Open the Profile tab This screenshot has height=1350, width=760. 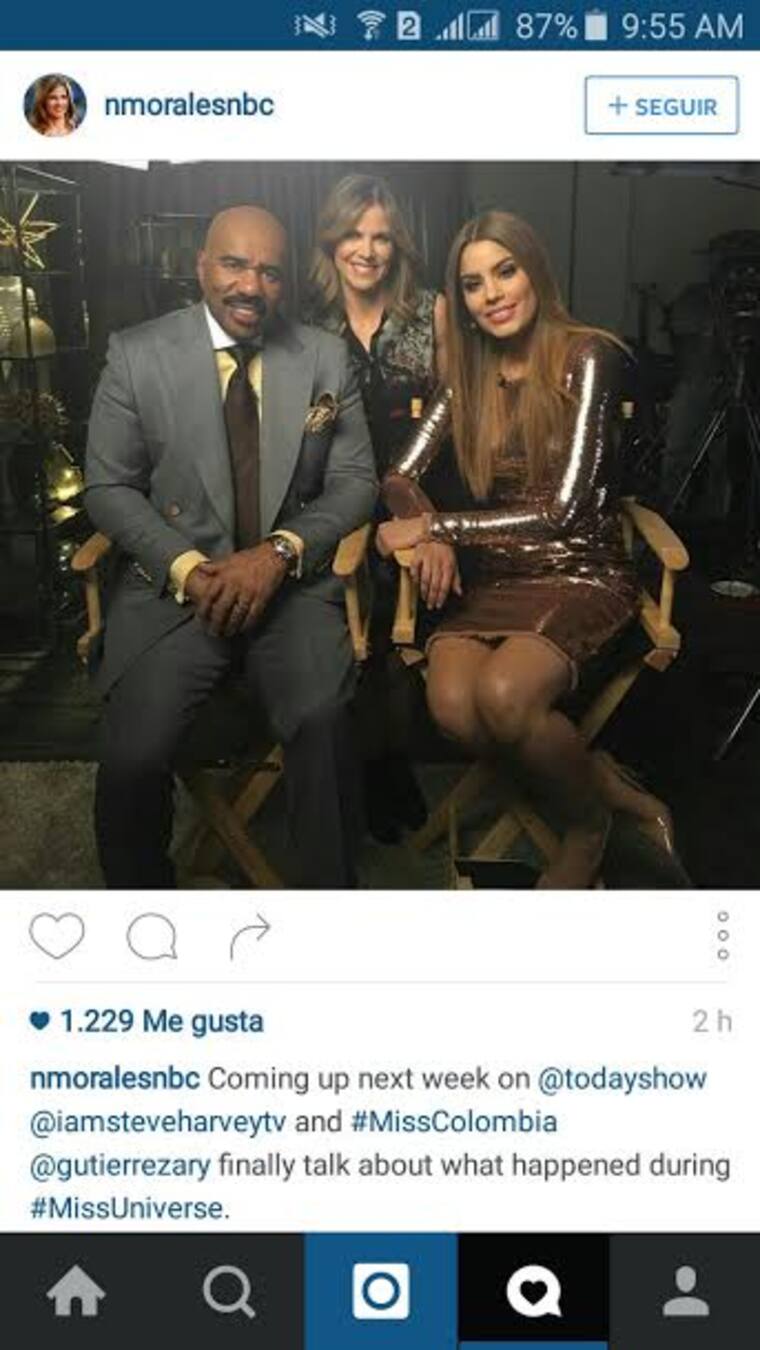(686, 1292)
